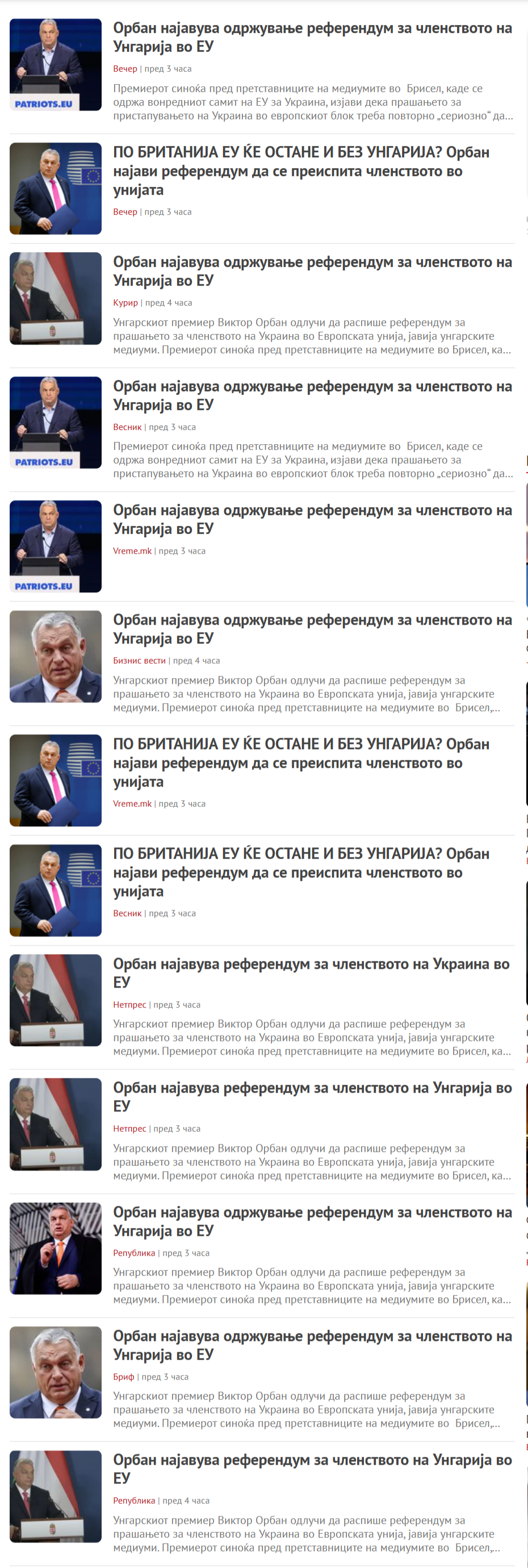
Task: Open the Бизнис вести article headline
Action: point(312,629)
